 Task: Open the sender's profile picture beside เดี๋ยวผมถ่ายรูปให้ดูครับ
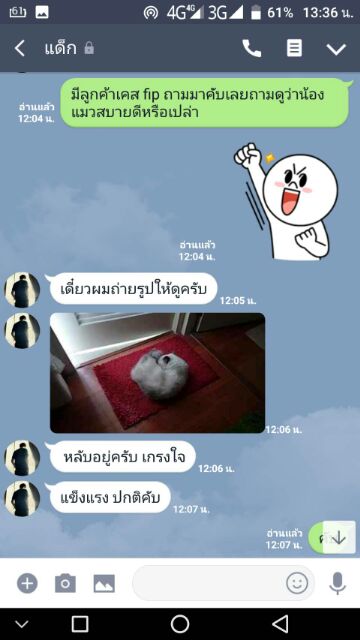(x=22, y=290)
